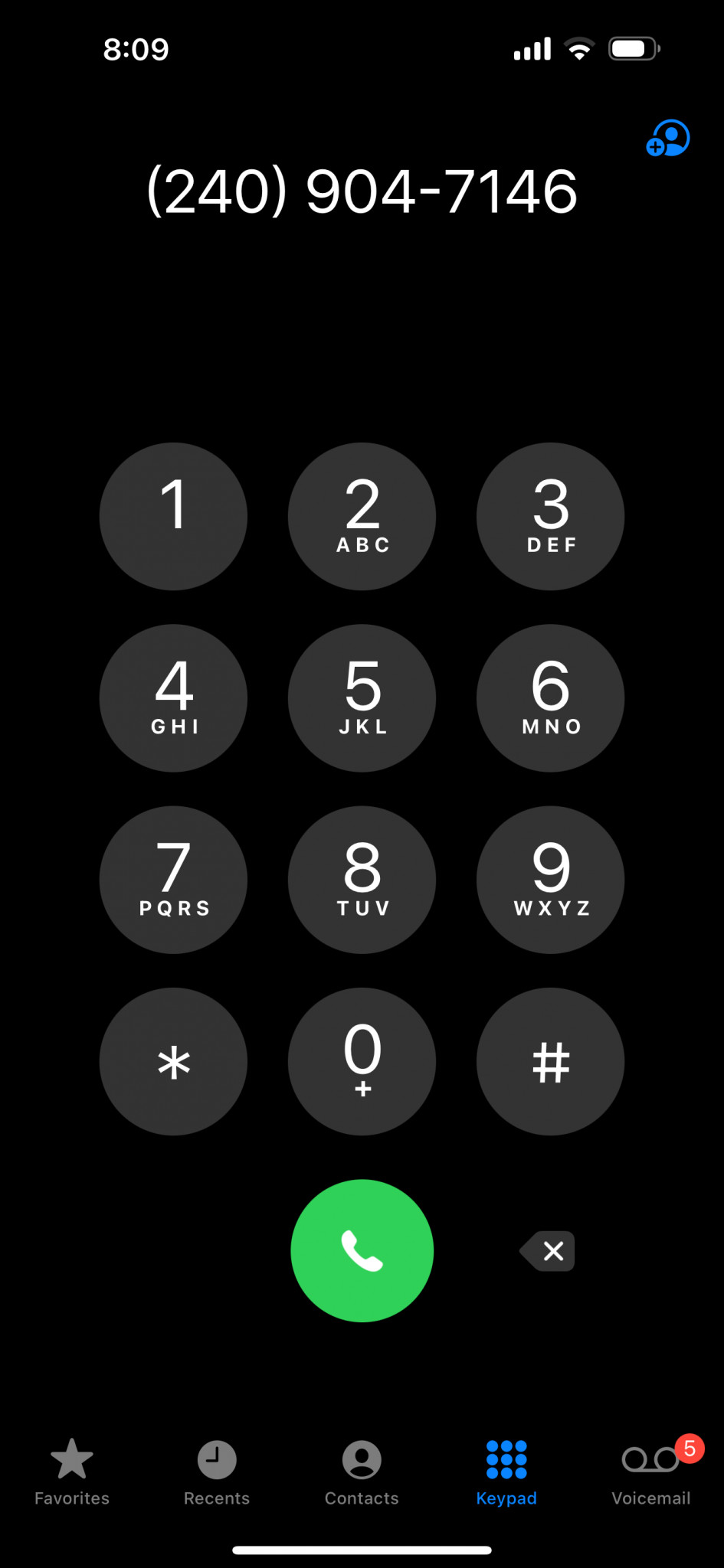724x1568 pixels.
Task: Dial the digit 1
Action: click(173, 516)
